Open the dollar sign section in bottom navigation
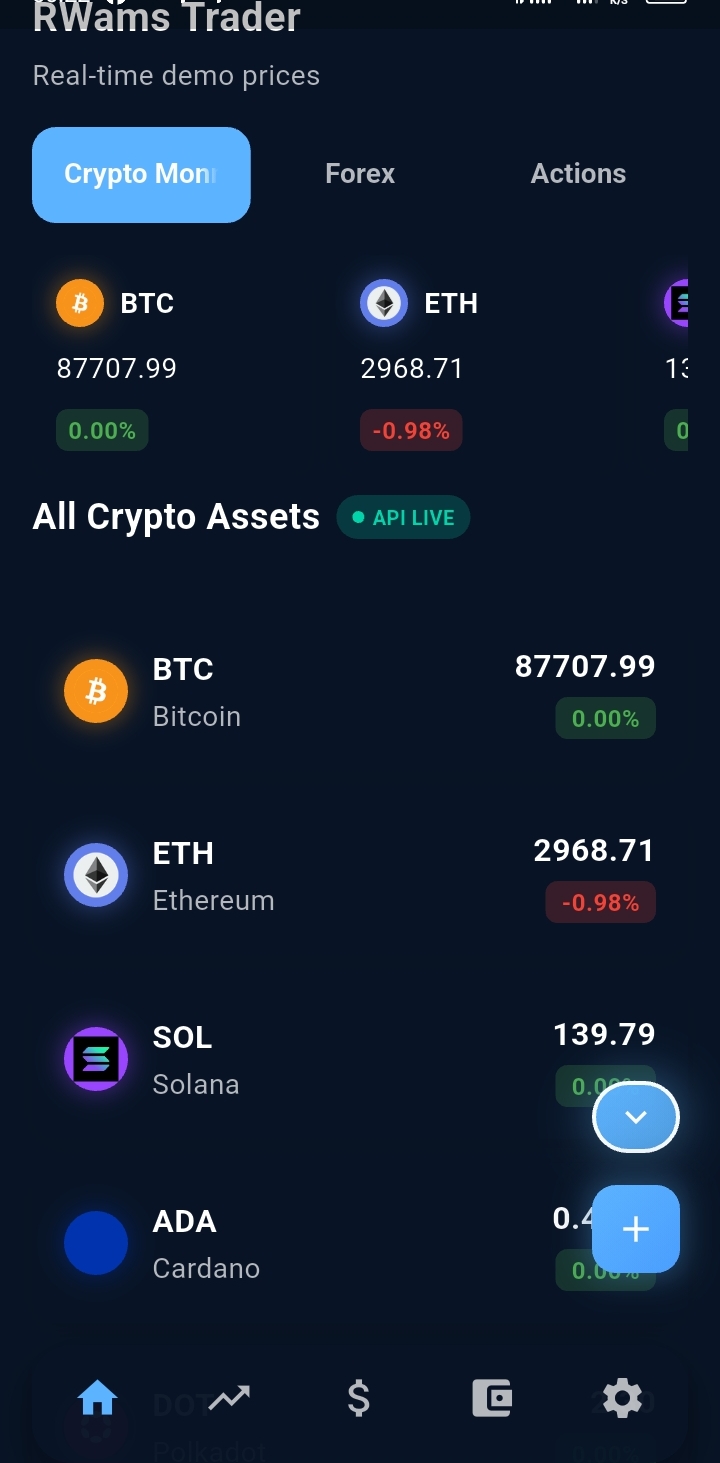Viewport: 720px width, 1463px height. 359,1399
